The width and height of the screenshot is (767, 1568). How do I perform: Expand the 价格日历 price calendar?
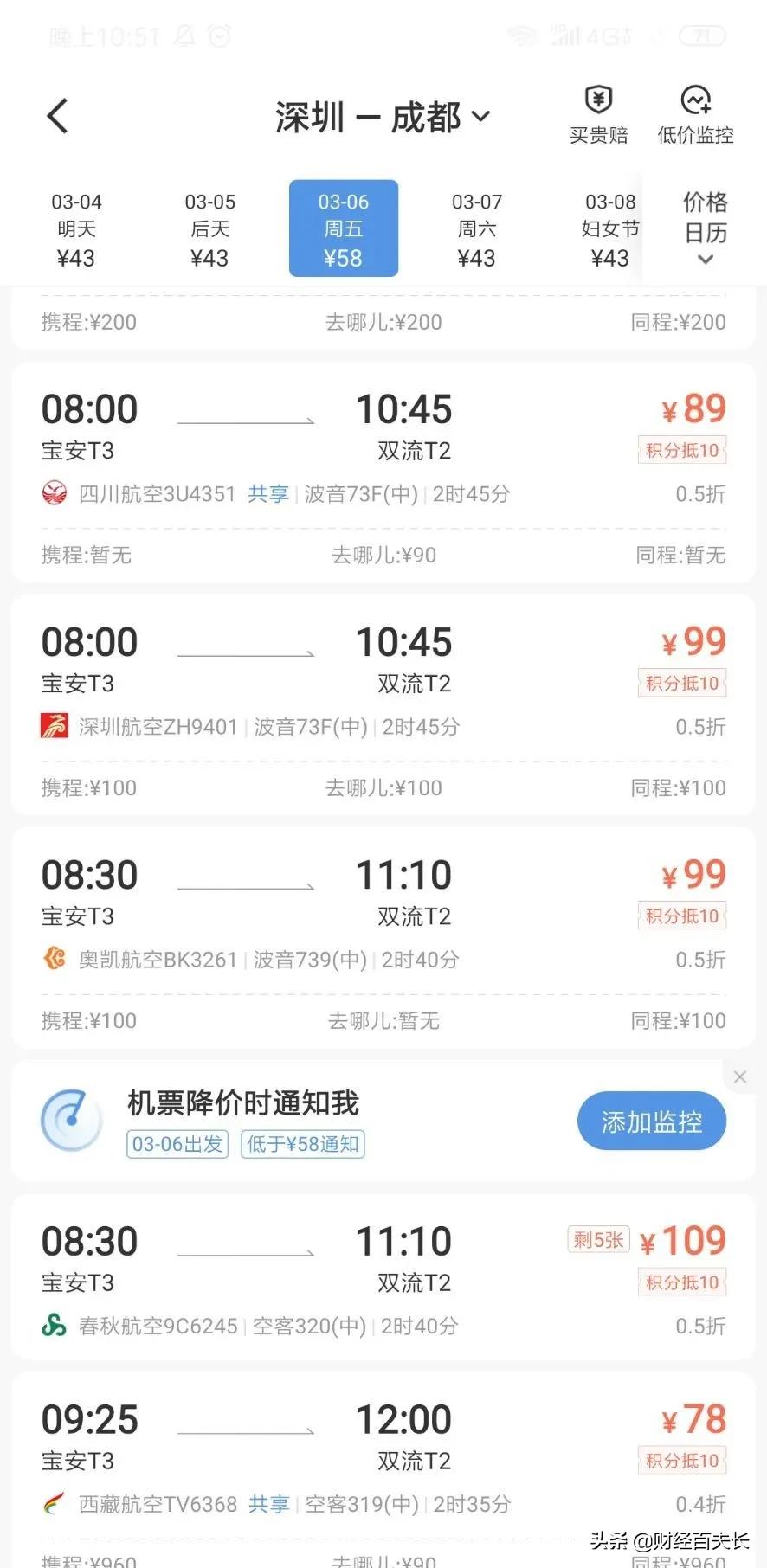point(705,228)
